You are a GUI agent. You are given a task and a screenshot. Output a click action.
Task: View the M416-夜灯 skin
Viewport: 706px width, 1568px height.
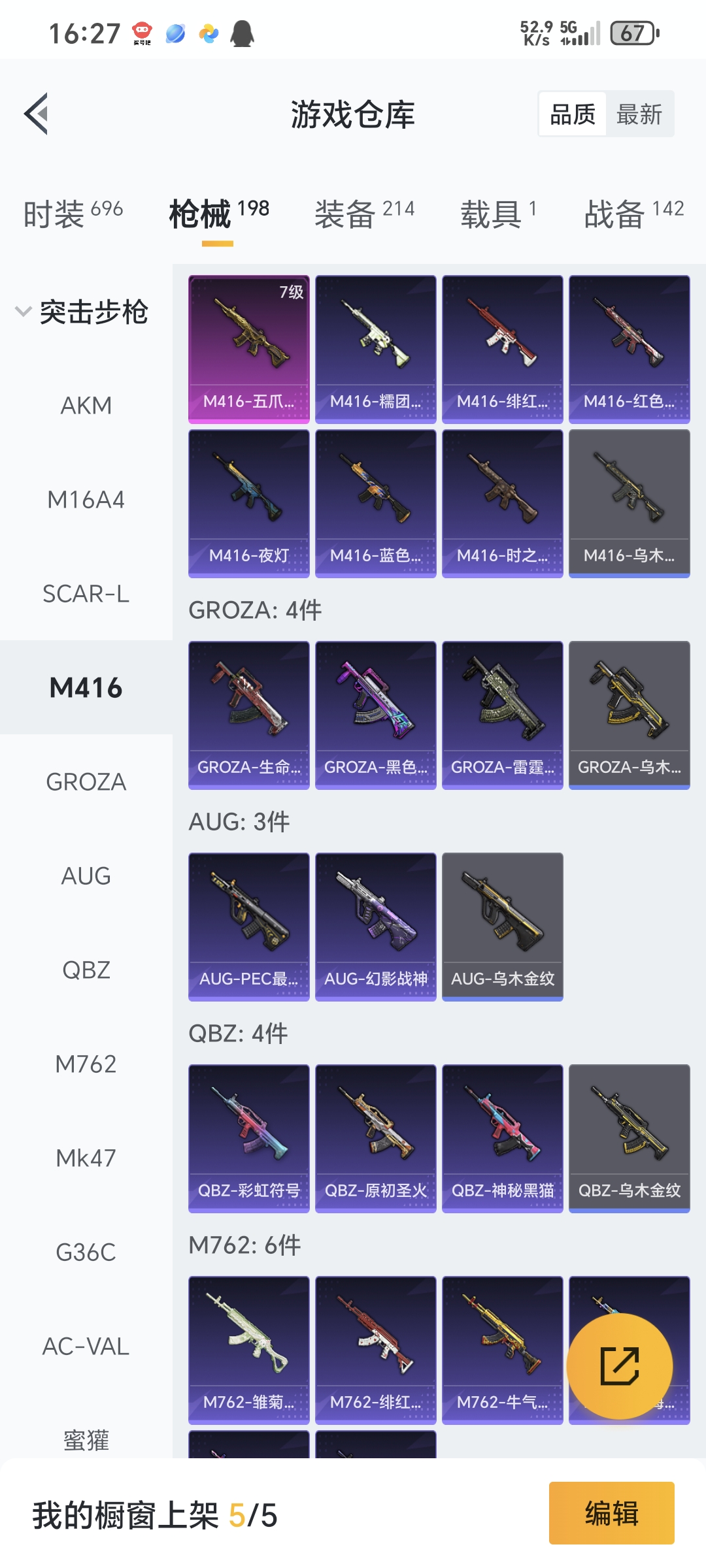[248, 504]
